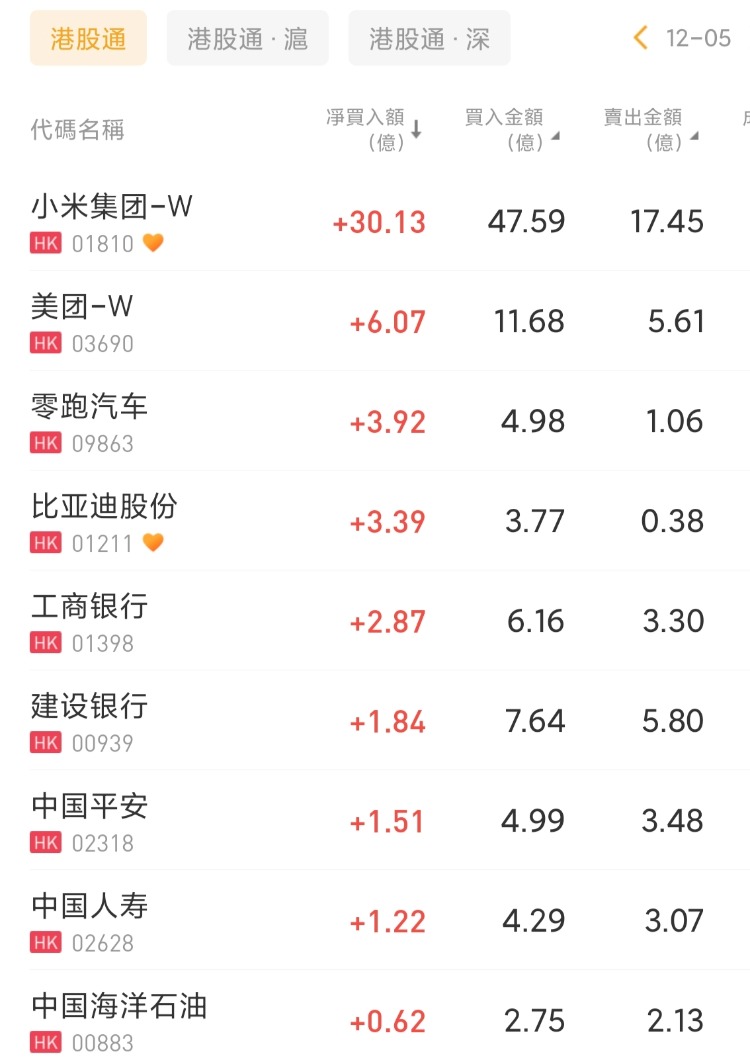Open 比亚迪股份 stock details

click(104, 507)
